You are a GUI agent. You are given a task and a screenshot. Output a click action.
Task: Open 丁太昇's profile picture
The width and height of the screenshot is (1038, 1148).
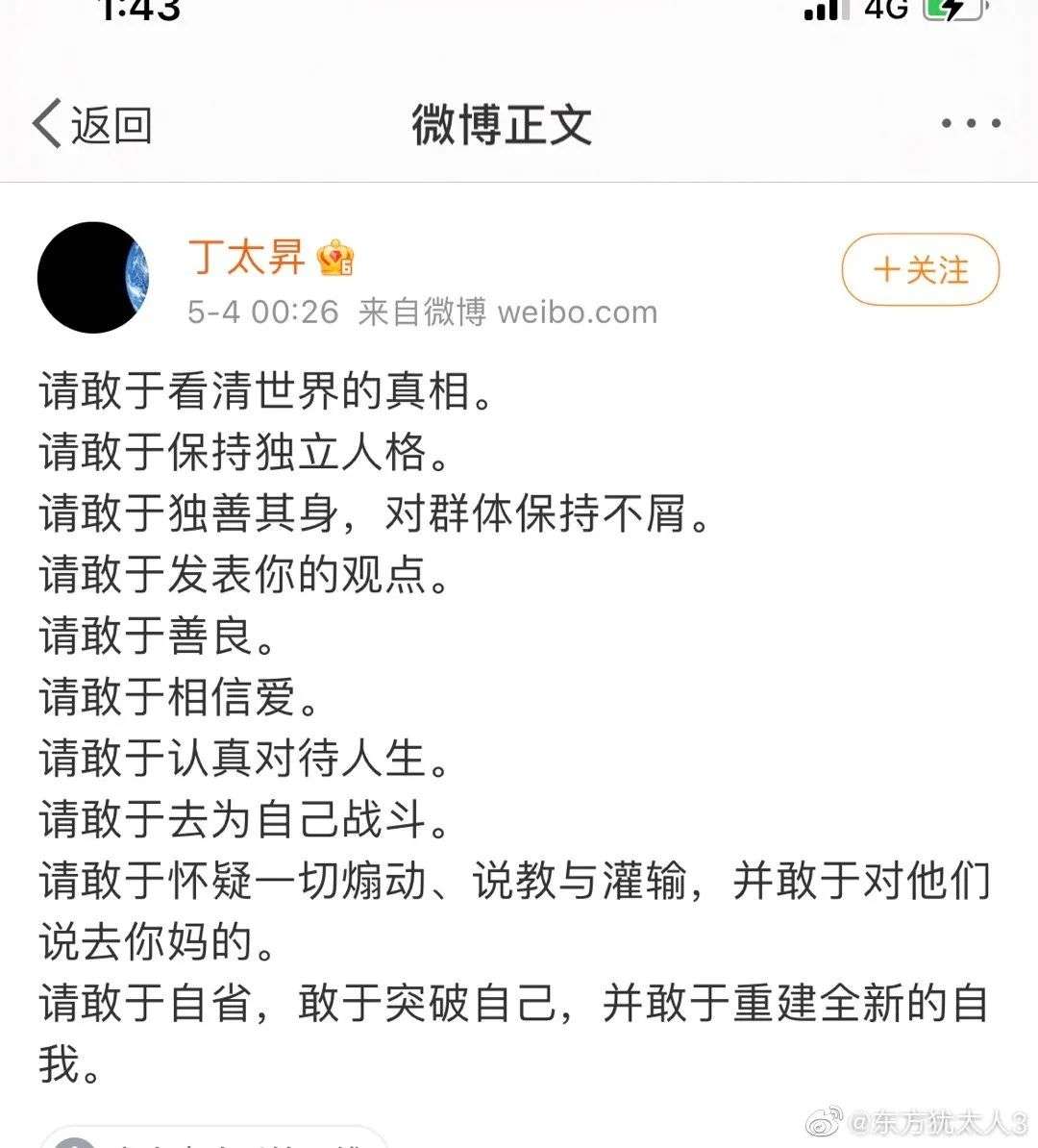tap(93, 278)
